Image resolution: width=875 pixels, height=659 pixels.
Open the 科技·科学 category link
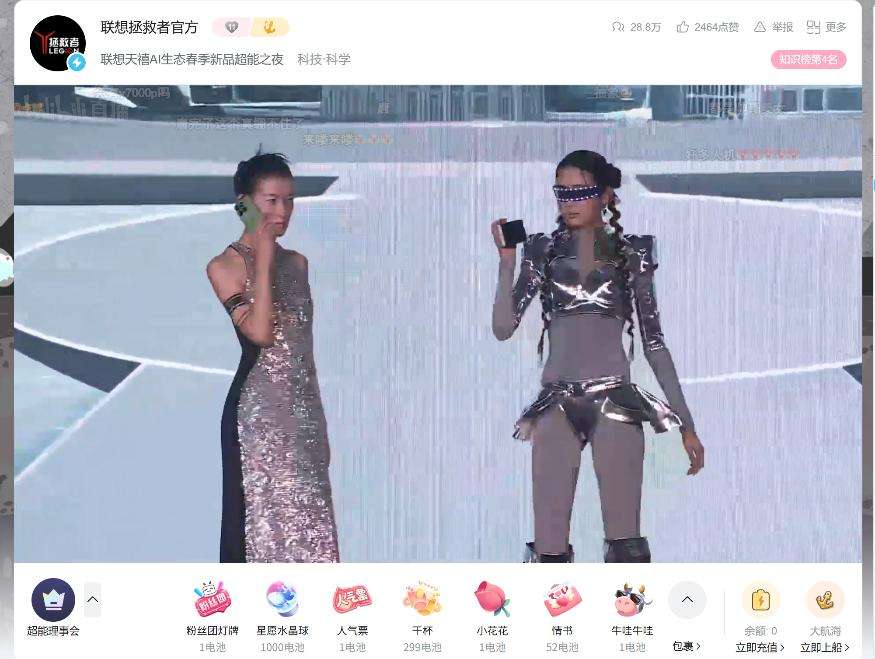(323, 60)
